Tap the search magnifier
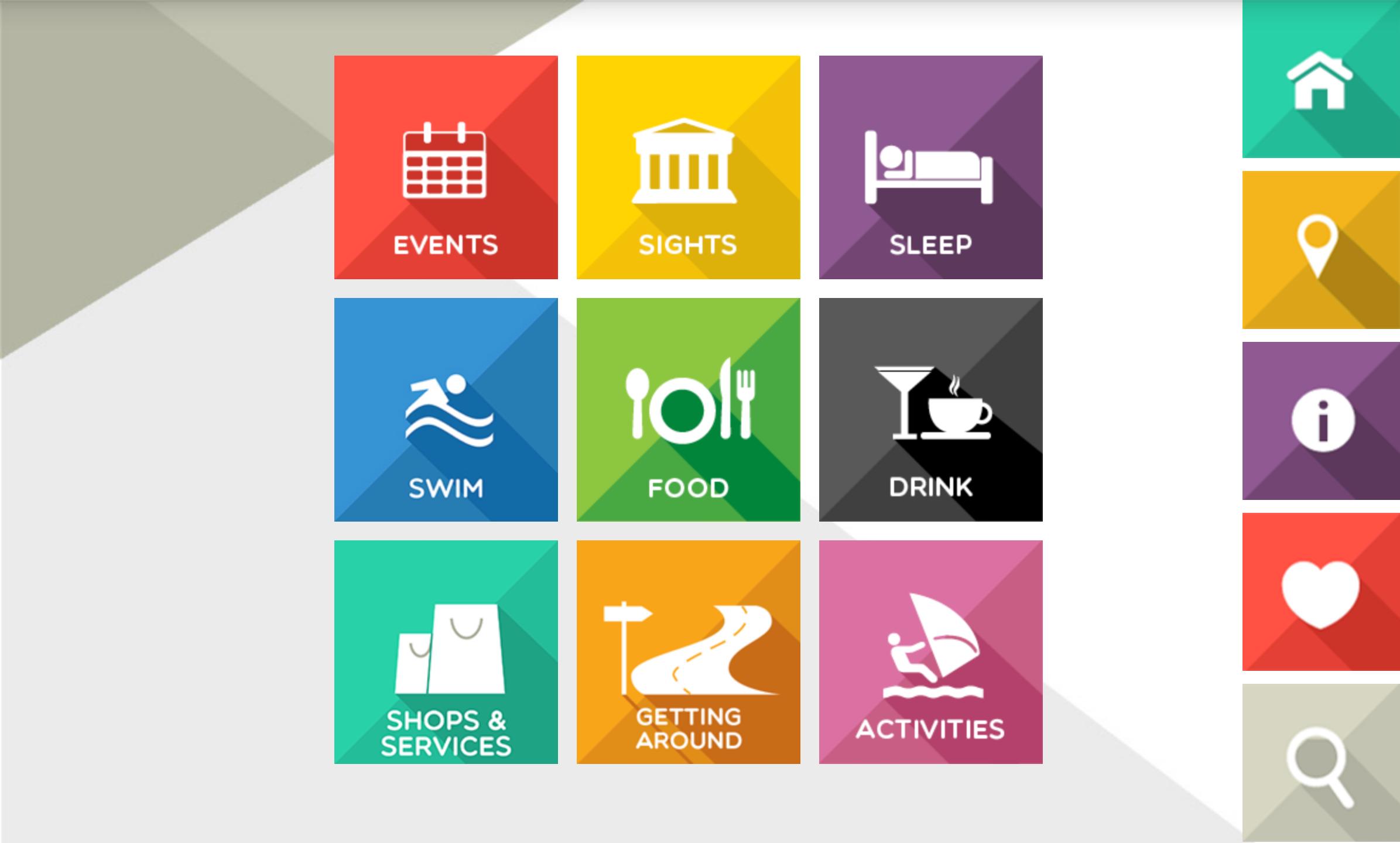1400x843 pixels. click(x=1320, y=763)
